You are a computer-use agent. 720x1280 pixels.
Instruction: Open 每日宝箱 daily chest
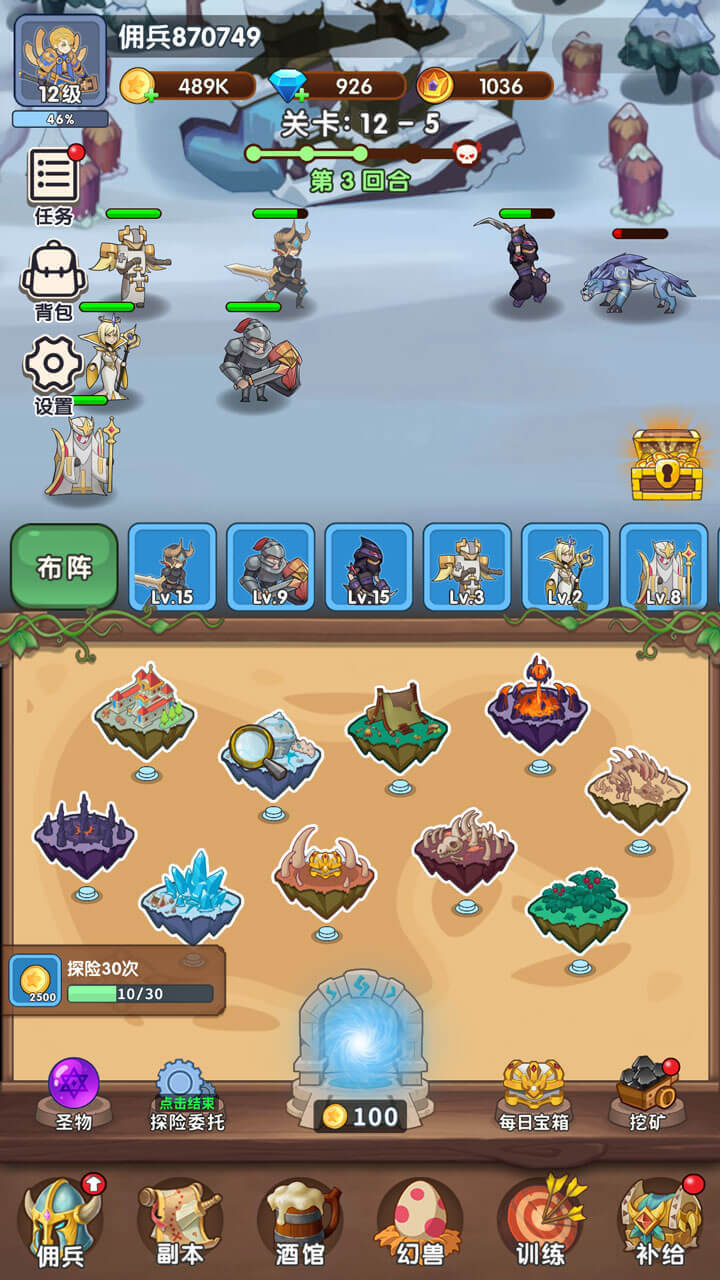point(533,1090)
